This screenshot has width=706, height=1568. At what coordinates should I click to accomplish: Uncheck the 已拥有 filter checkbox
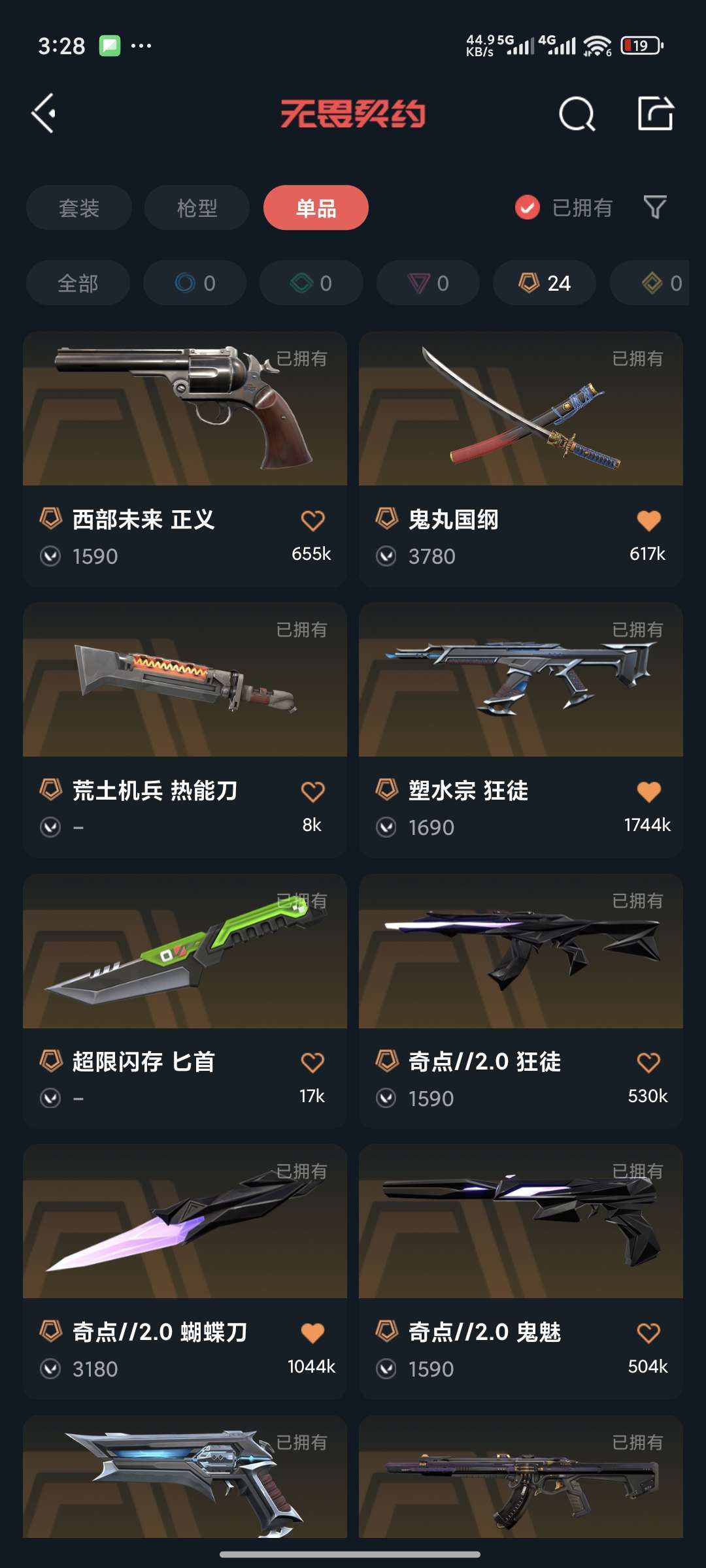coord(528,208)
